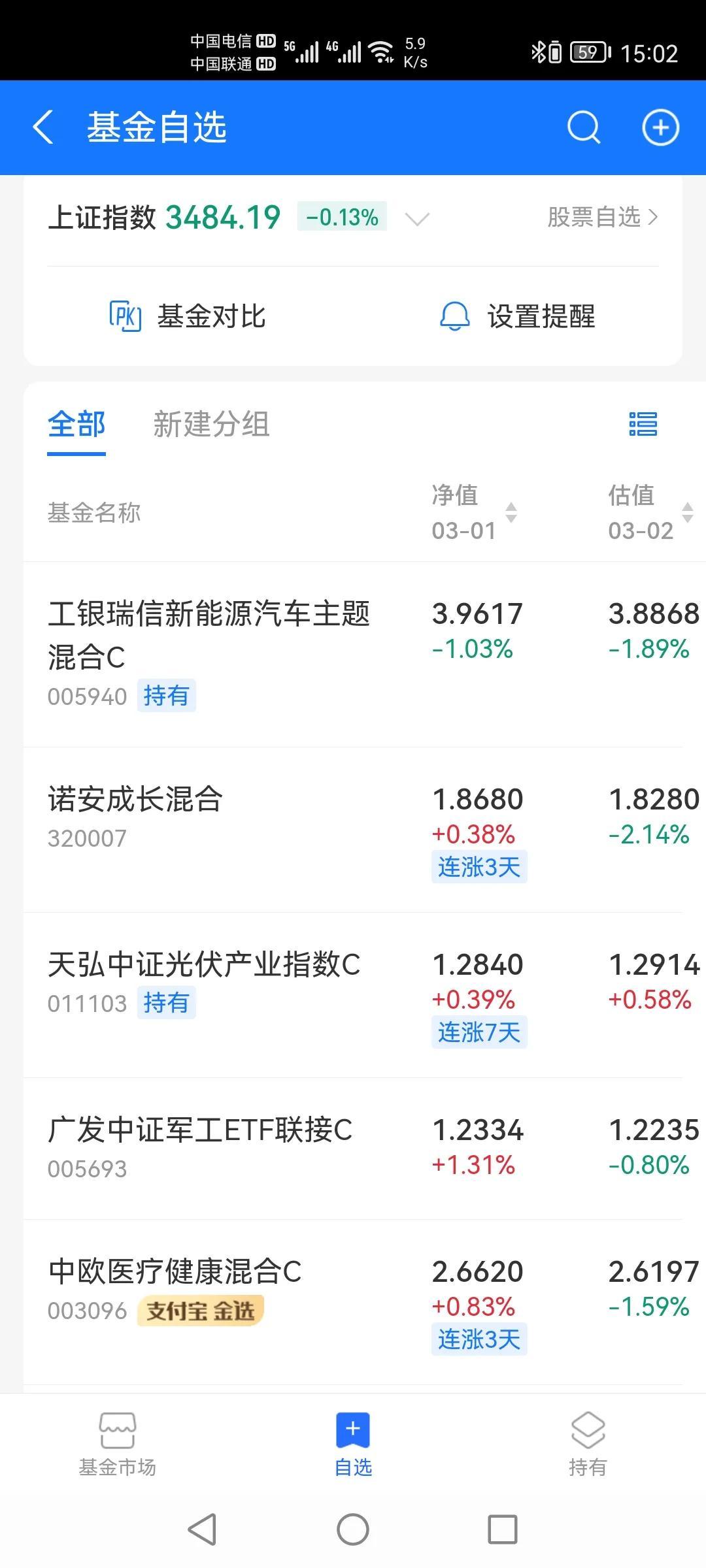Viewport: 706px width, 1568px height.
Task: Expand the 上证指数 dropdown chevron
Action: (417, 218)
